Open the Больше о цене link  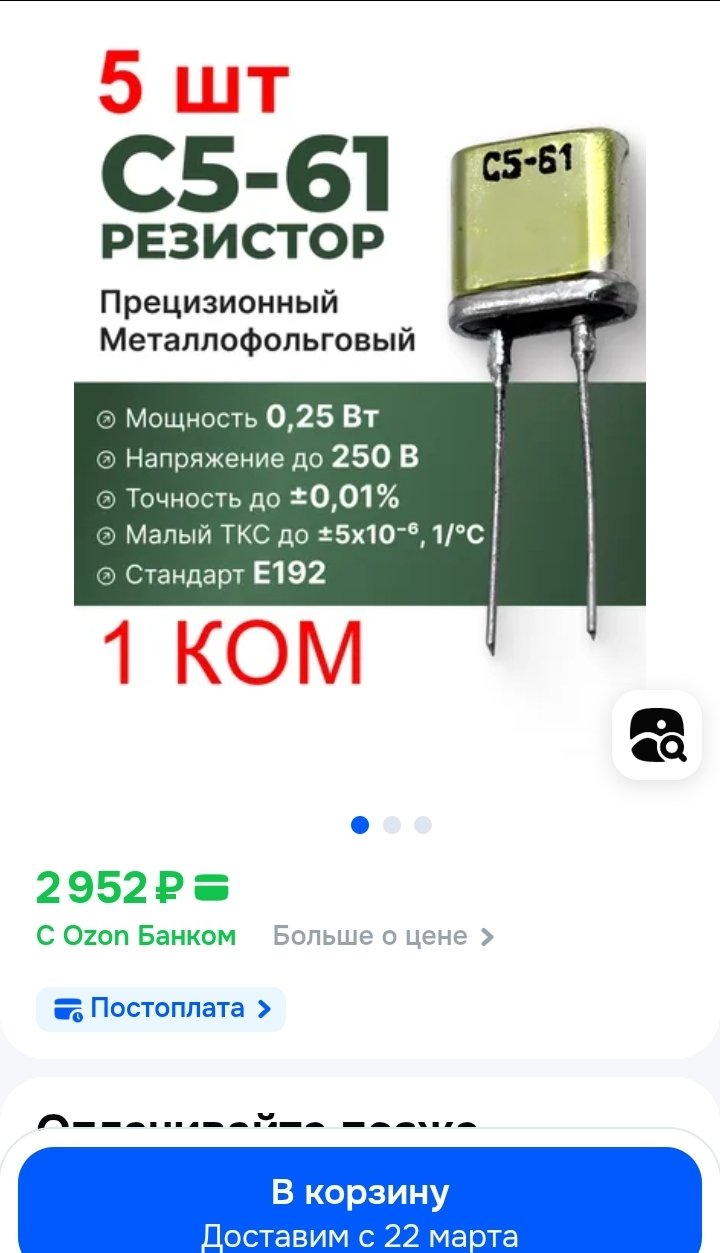(383, 937)
